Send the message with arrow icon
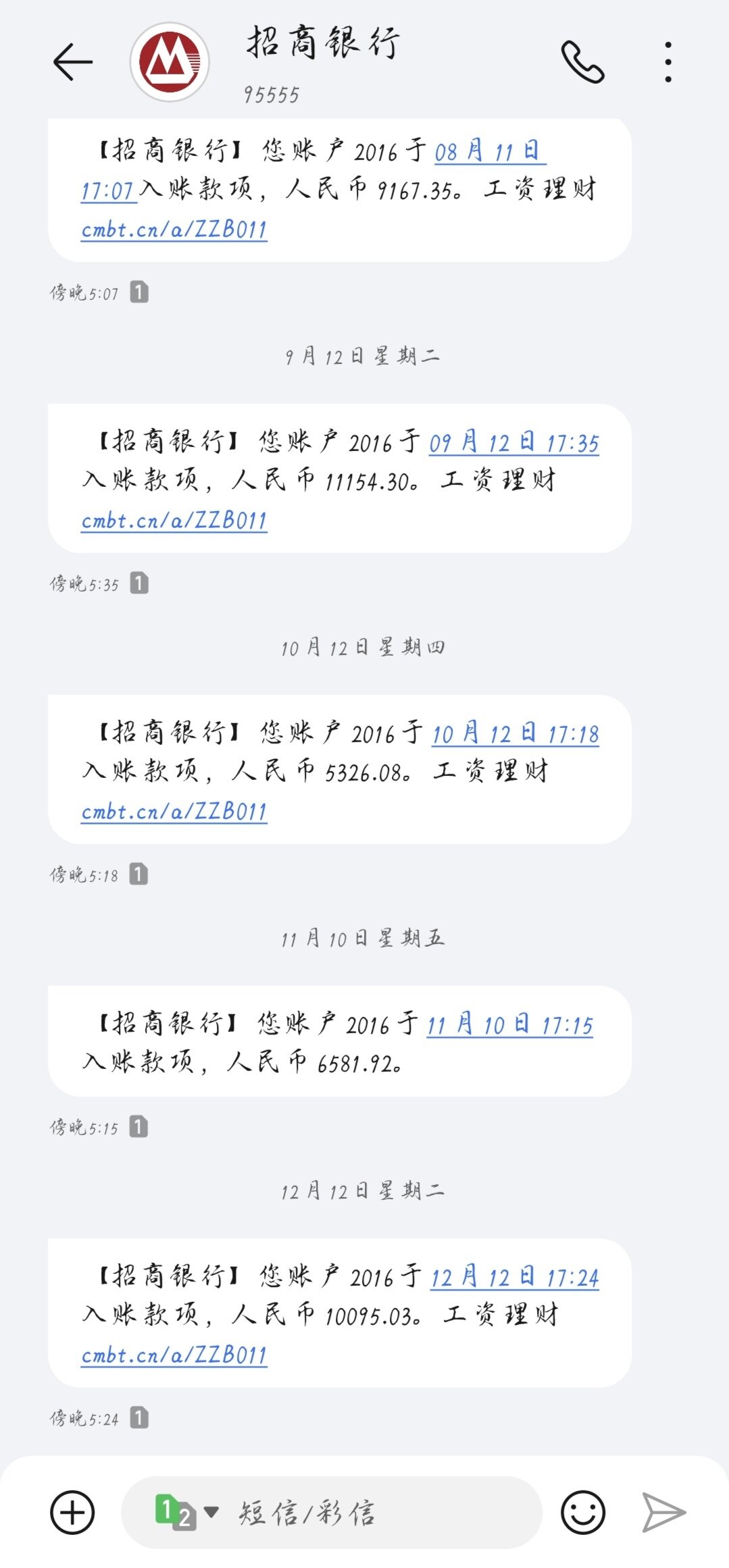 click(663, 1512)
